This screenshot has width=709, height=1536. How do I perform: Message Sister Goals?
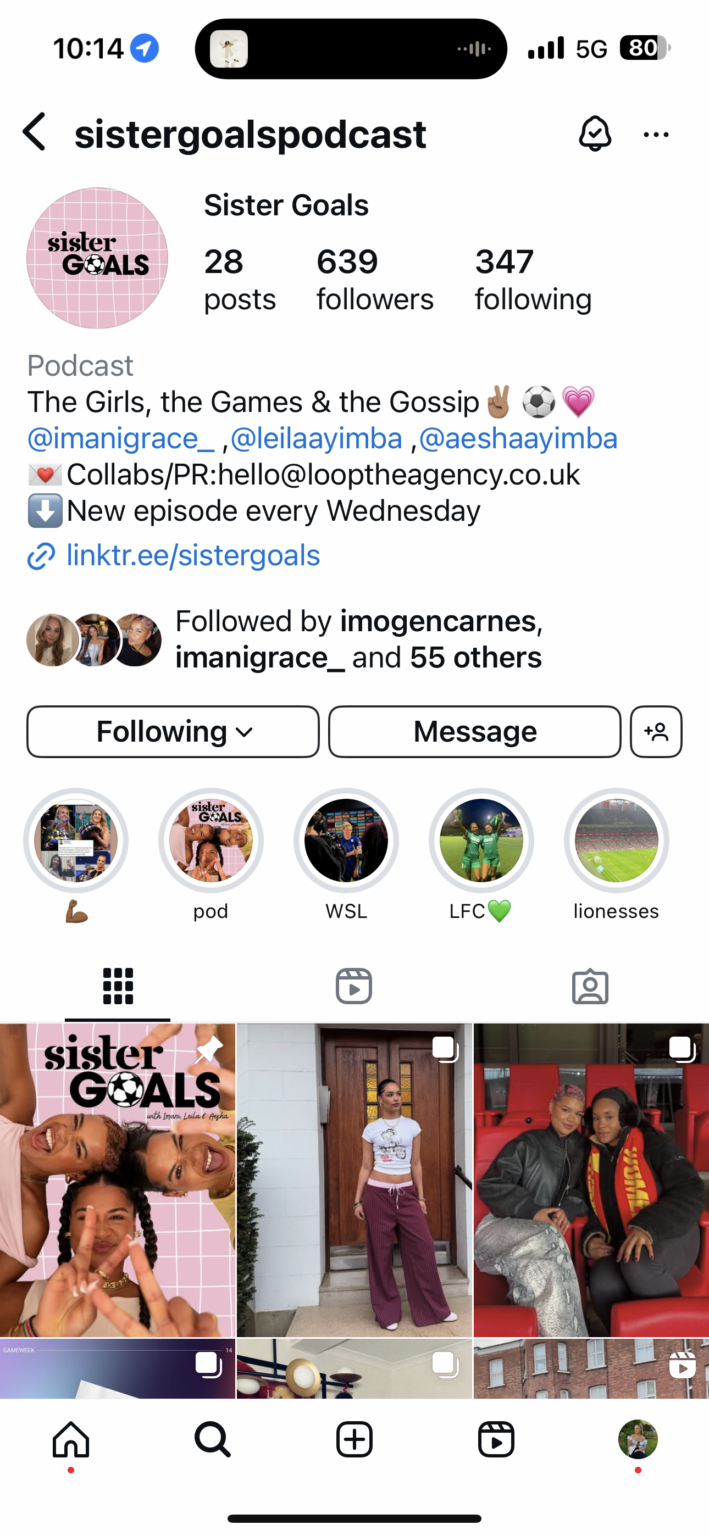click(x=475, y=732)
